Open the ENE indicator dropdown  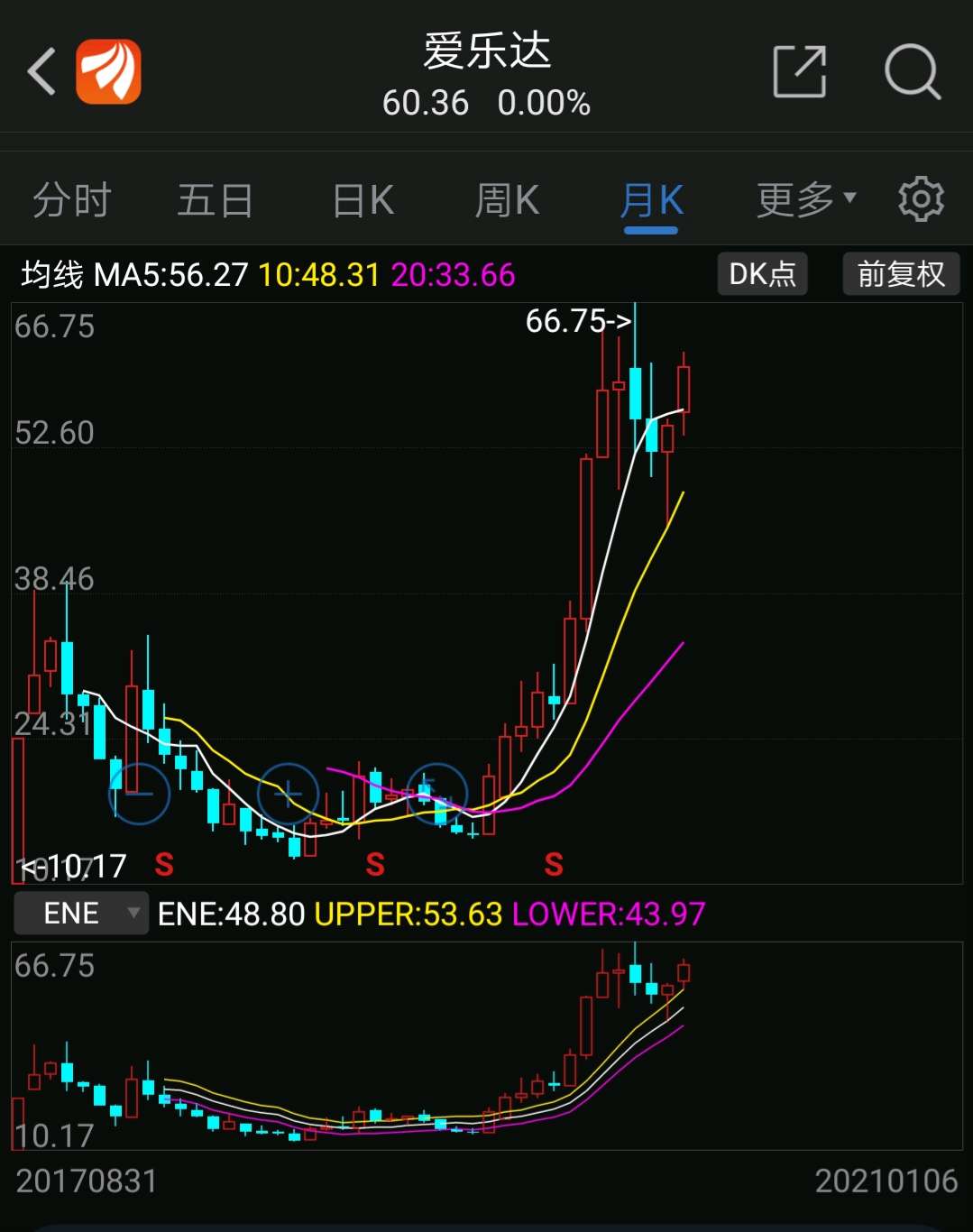81,914
